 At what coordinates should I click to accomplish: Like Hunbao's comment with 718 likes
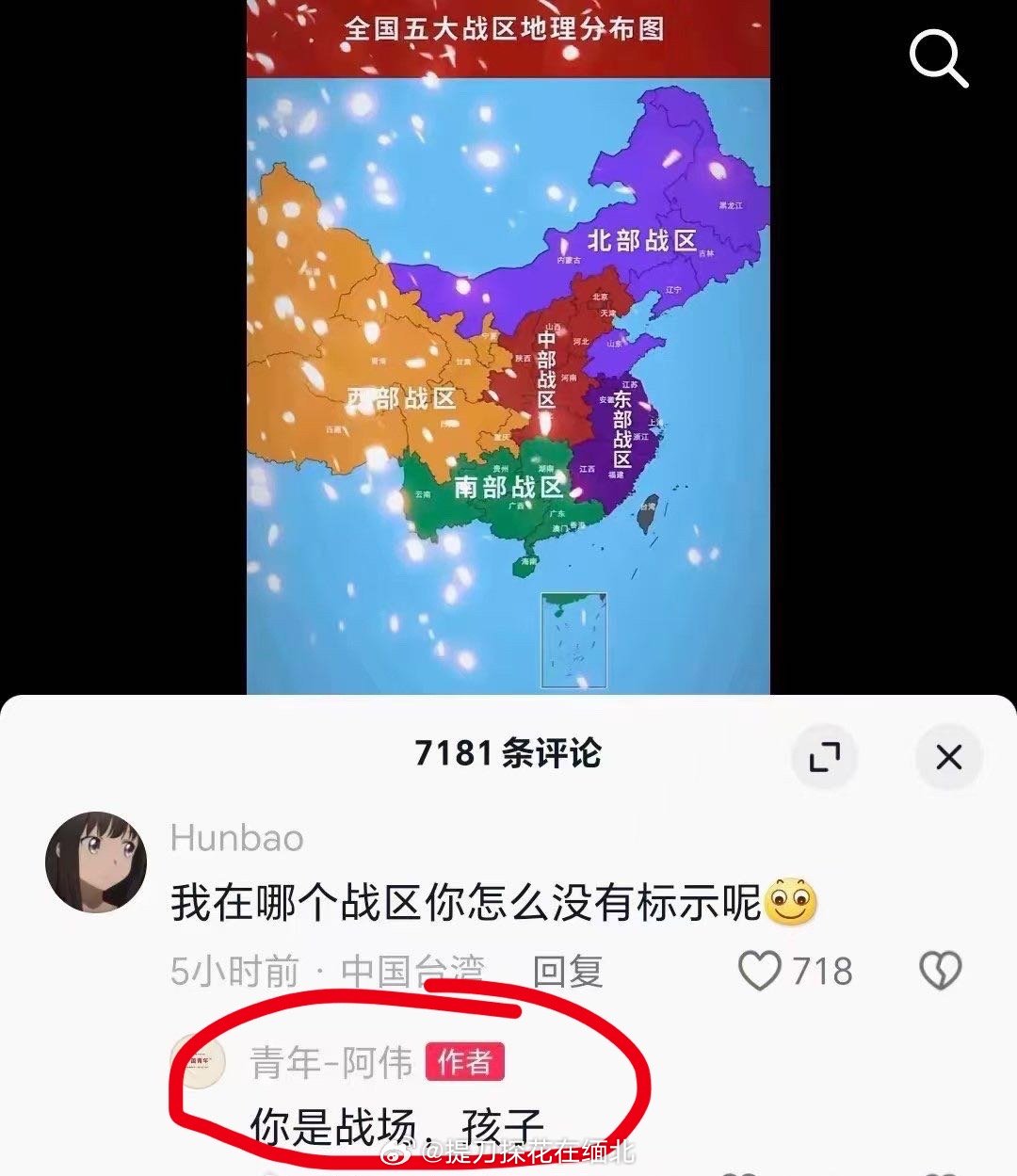760,971
